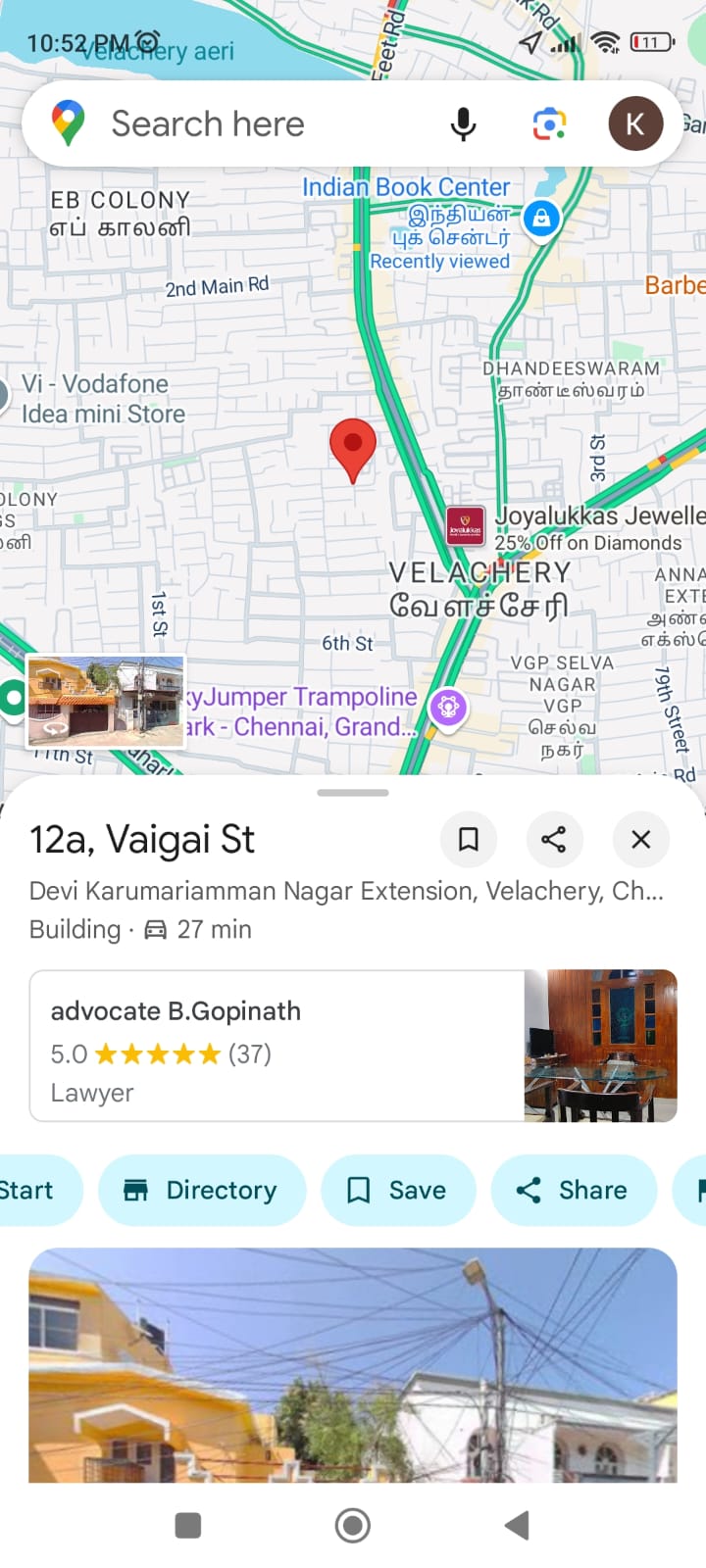Go to the system home screen
Image resolution: width=706 pixels, height=1568 pixels.
(x=353, y=1525)
